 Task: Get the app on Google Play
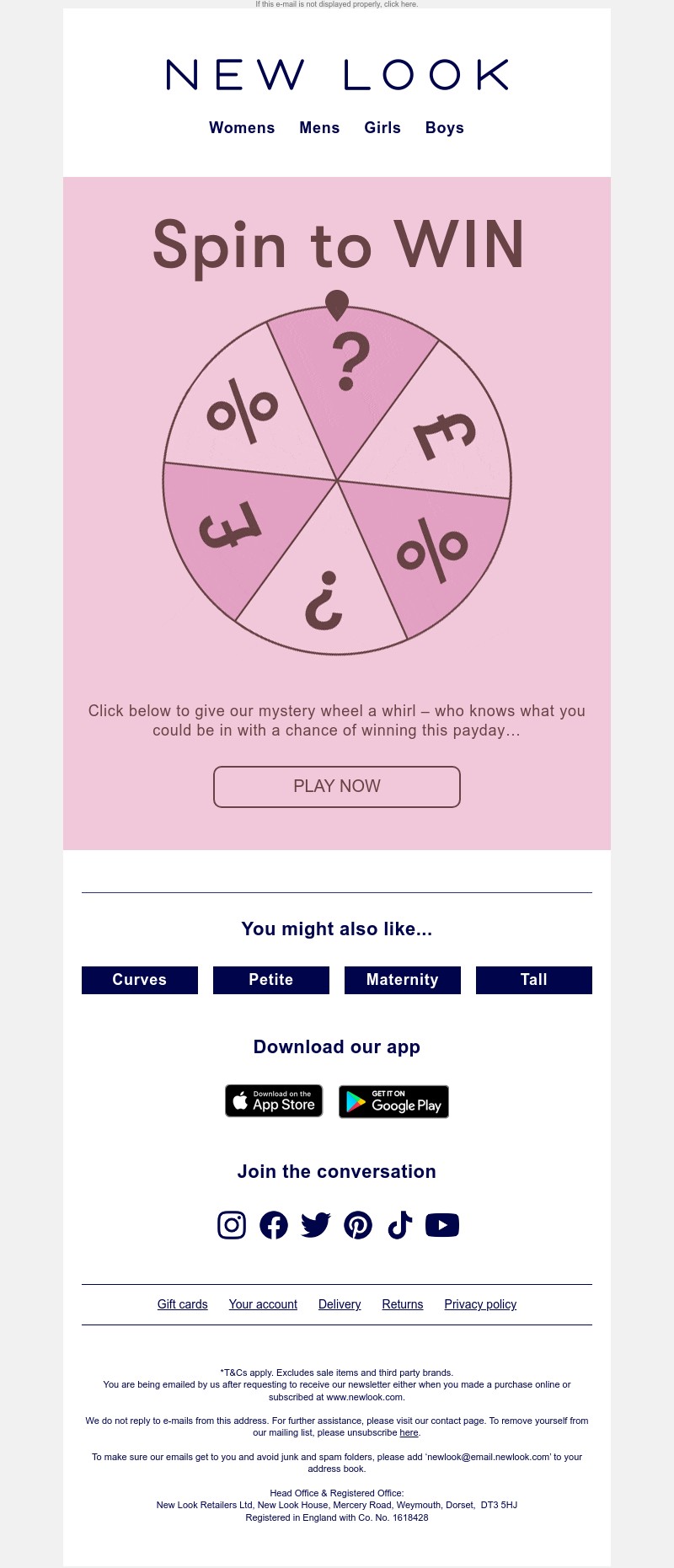(x=393, y=1102)
